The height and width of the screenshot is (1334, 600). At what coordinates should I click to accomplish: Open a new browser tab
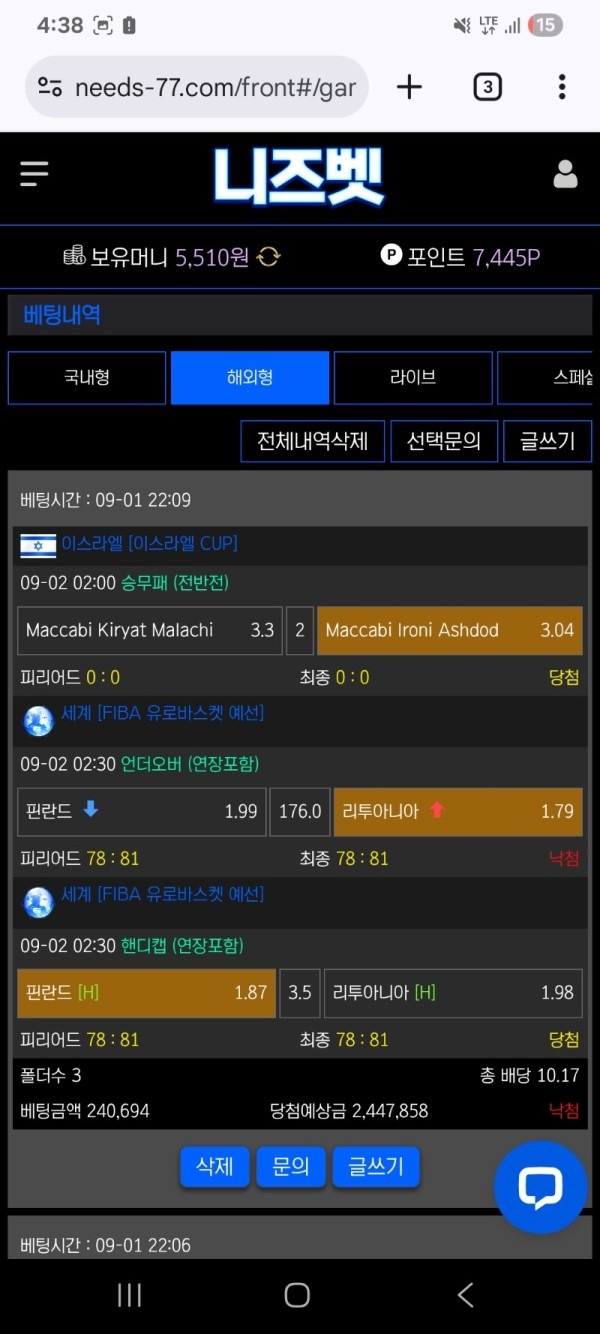tap(409, 87)
